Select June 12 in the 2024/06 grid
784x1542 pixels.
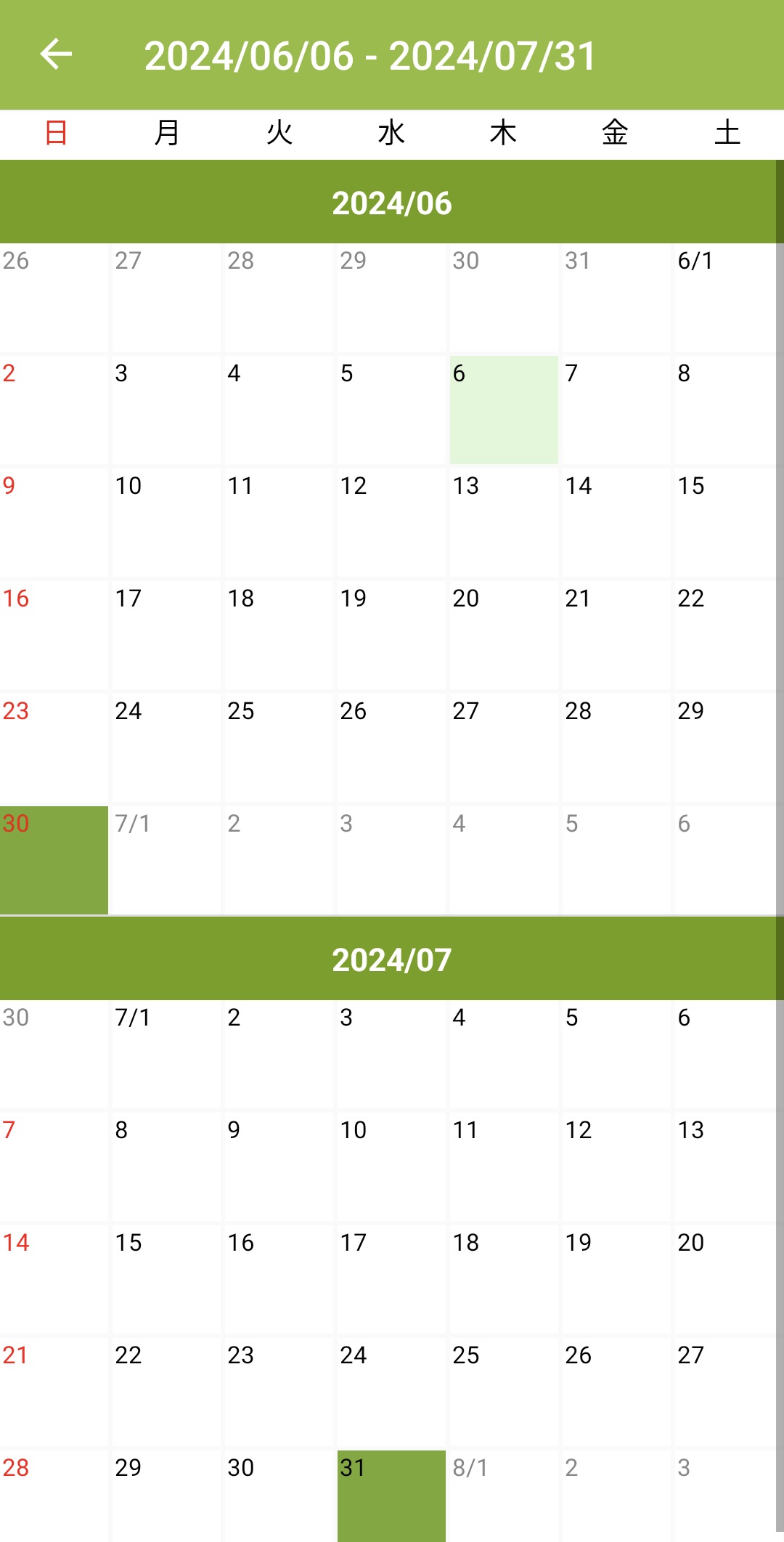click(x=391, y=522)
